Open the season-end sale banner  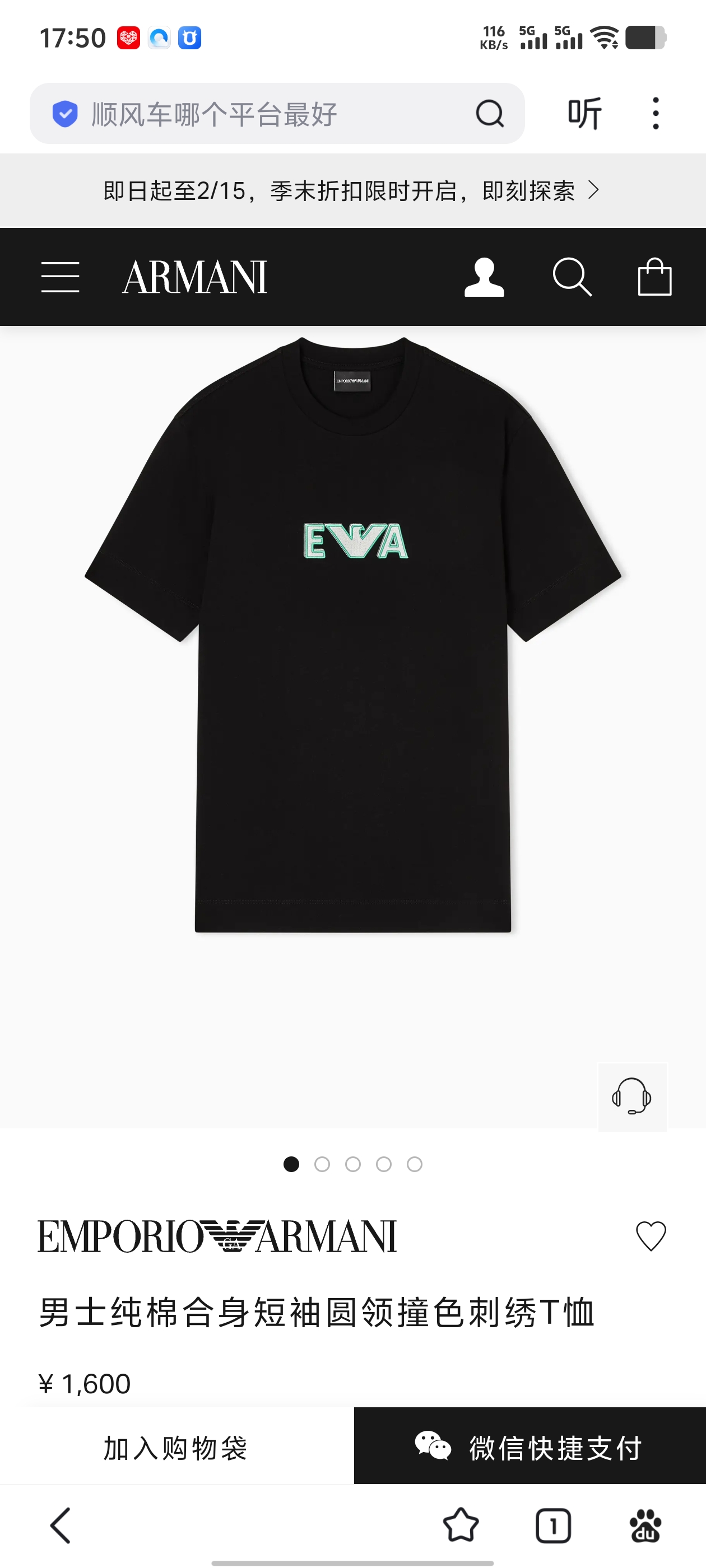pyautogui.click(x=352, y=190)
